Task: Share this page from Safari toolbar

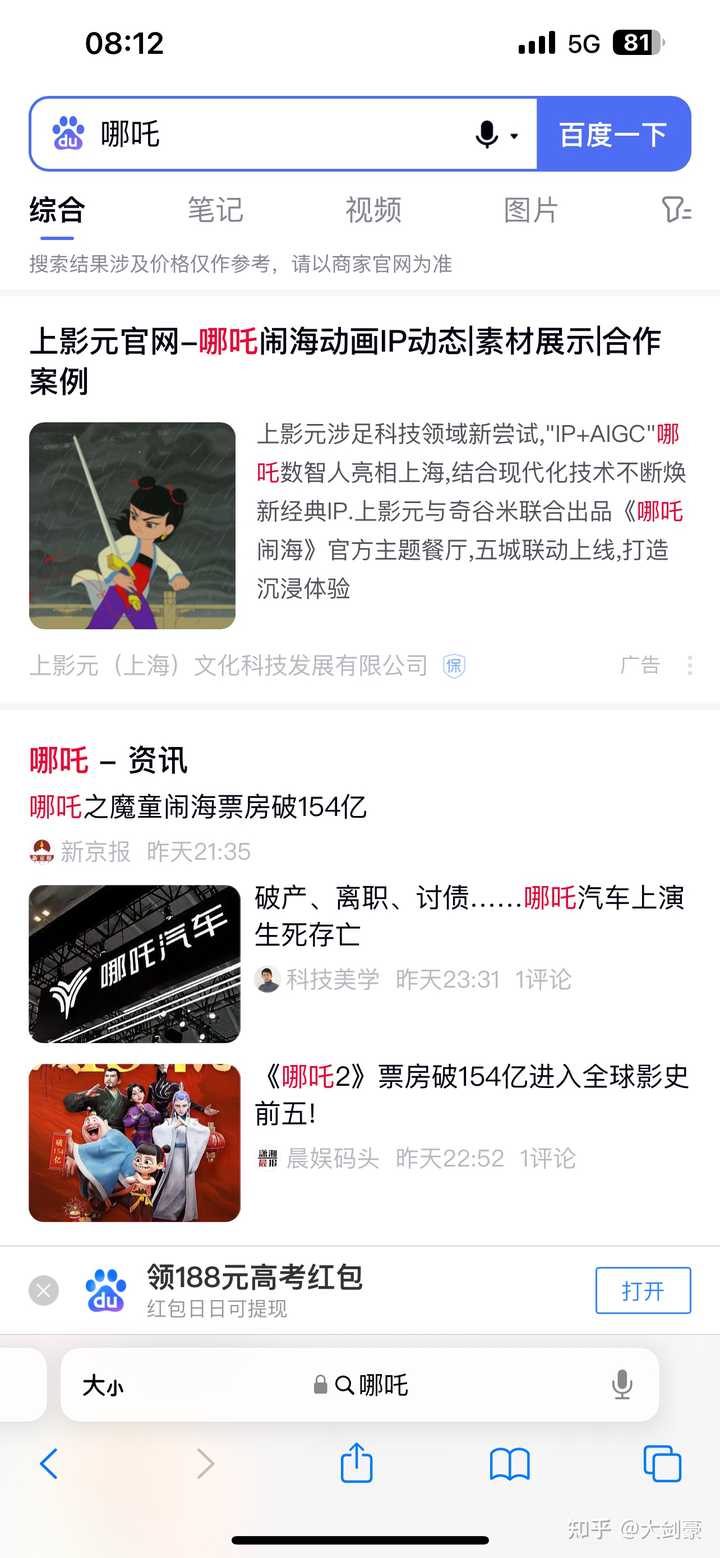Action: pyautogui.click(x=356, y=1464)
